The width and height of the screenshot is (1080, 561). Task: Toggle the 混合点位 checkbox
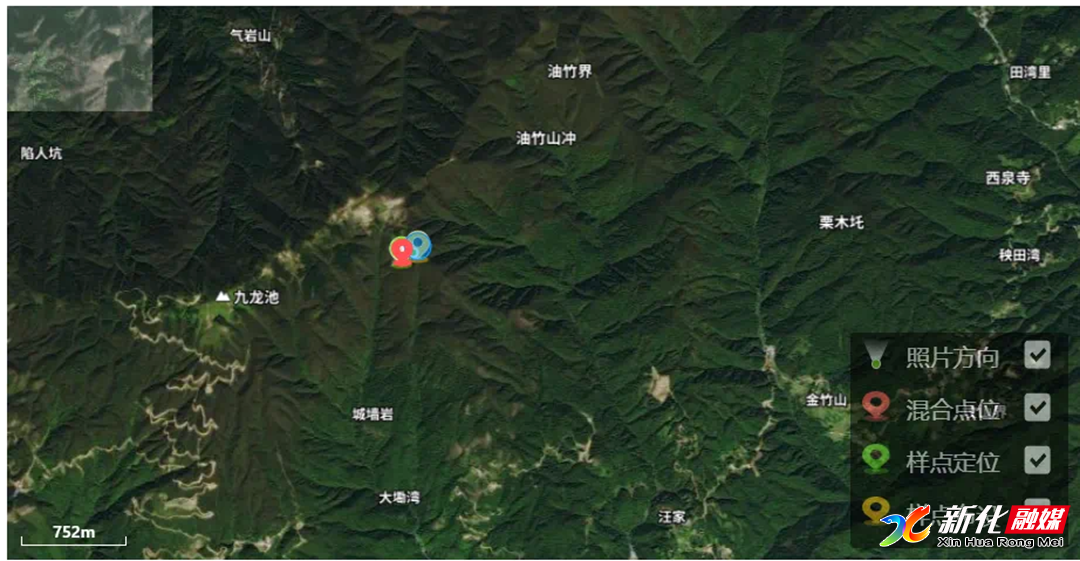click(1037, 407)
